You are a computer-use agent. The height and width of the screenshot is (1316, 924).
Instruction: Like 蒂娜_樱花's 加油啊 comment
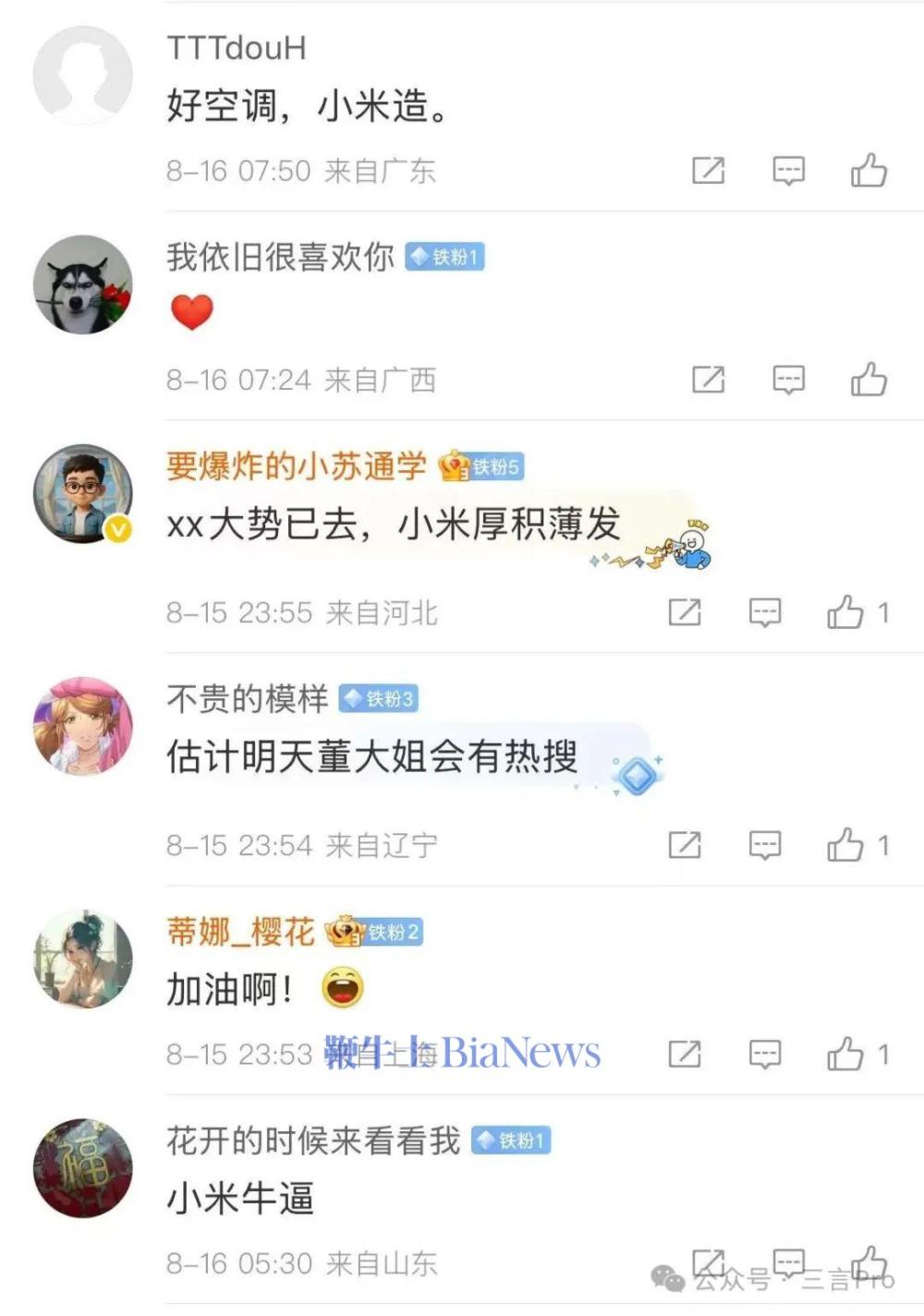pyautogui.click(x=845, y=1054)
